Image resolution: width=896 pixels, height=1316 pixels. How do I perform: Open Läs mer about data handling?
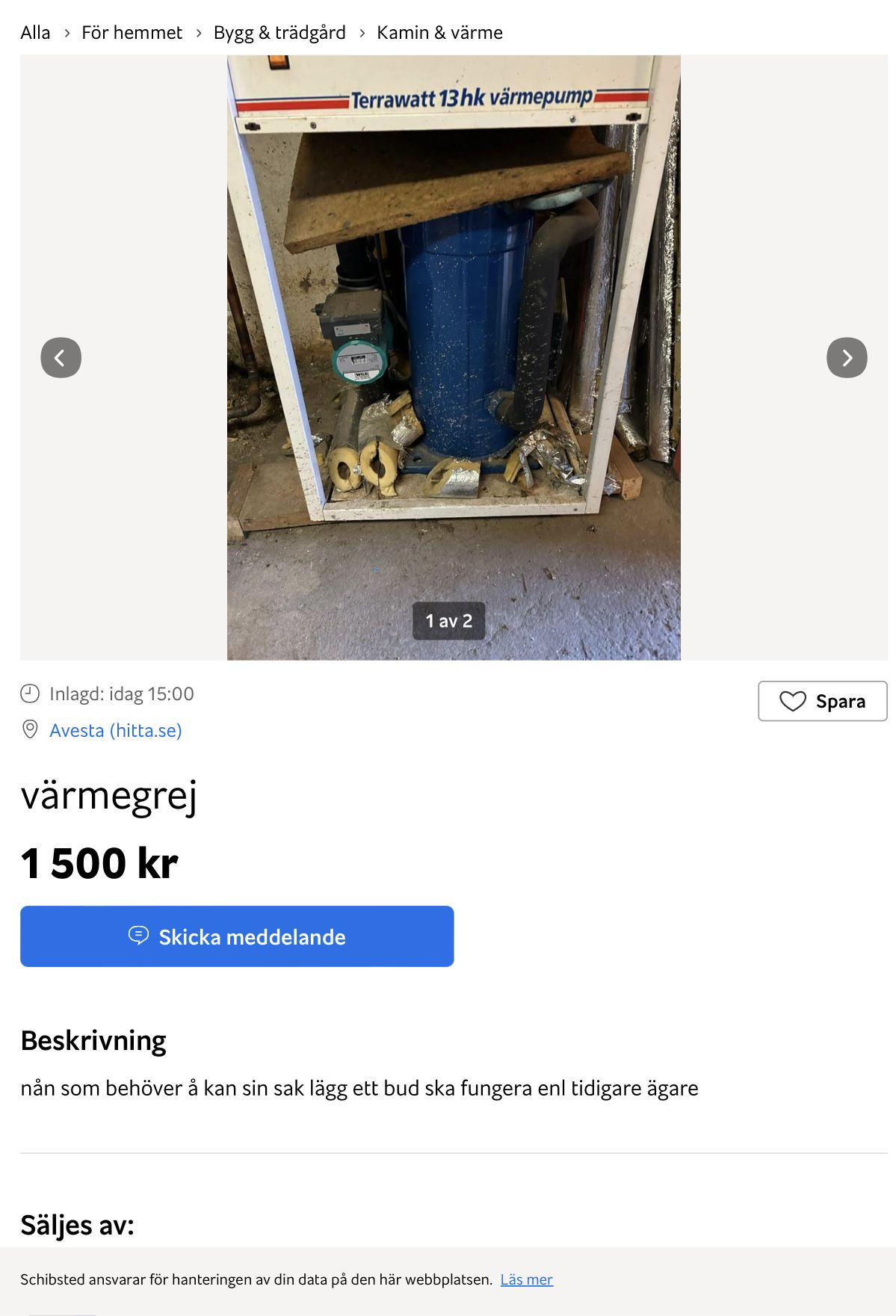pos(526,1279)
